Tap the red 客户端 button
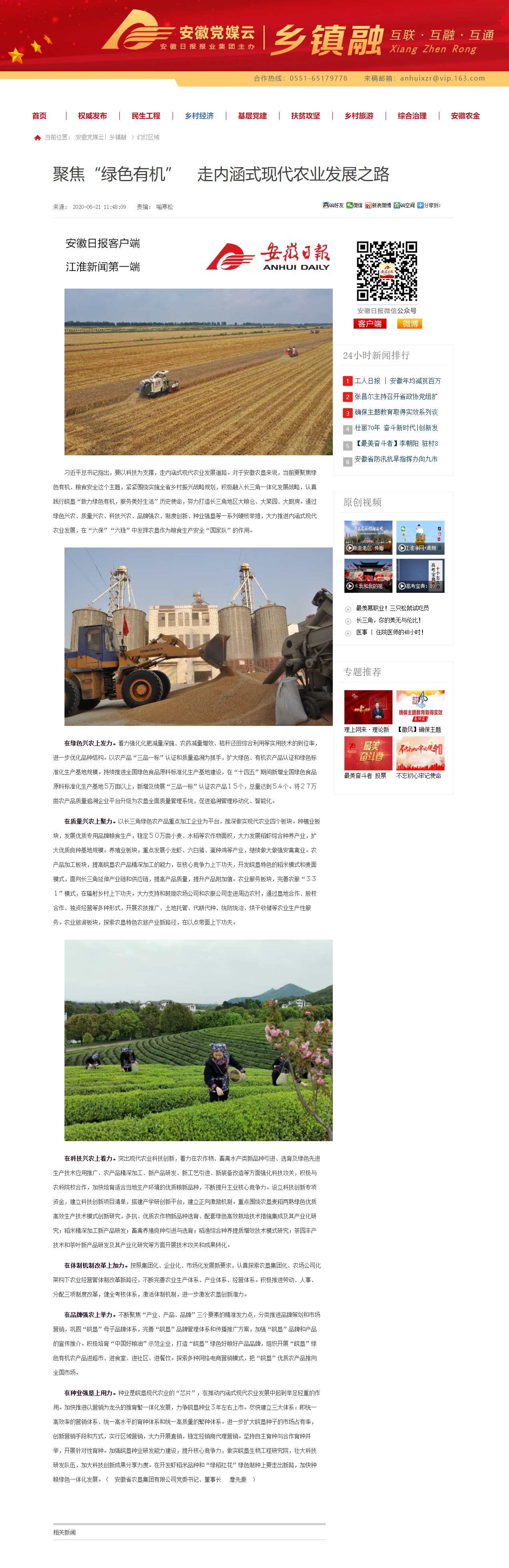This screenshot has height=1568, width=509. (x=370, y=324)
